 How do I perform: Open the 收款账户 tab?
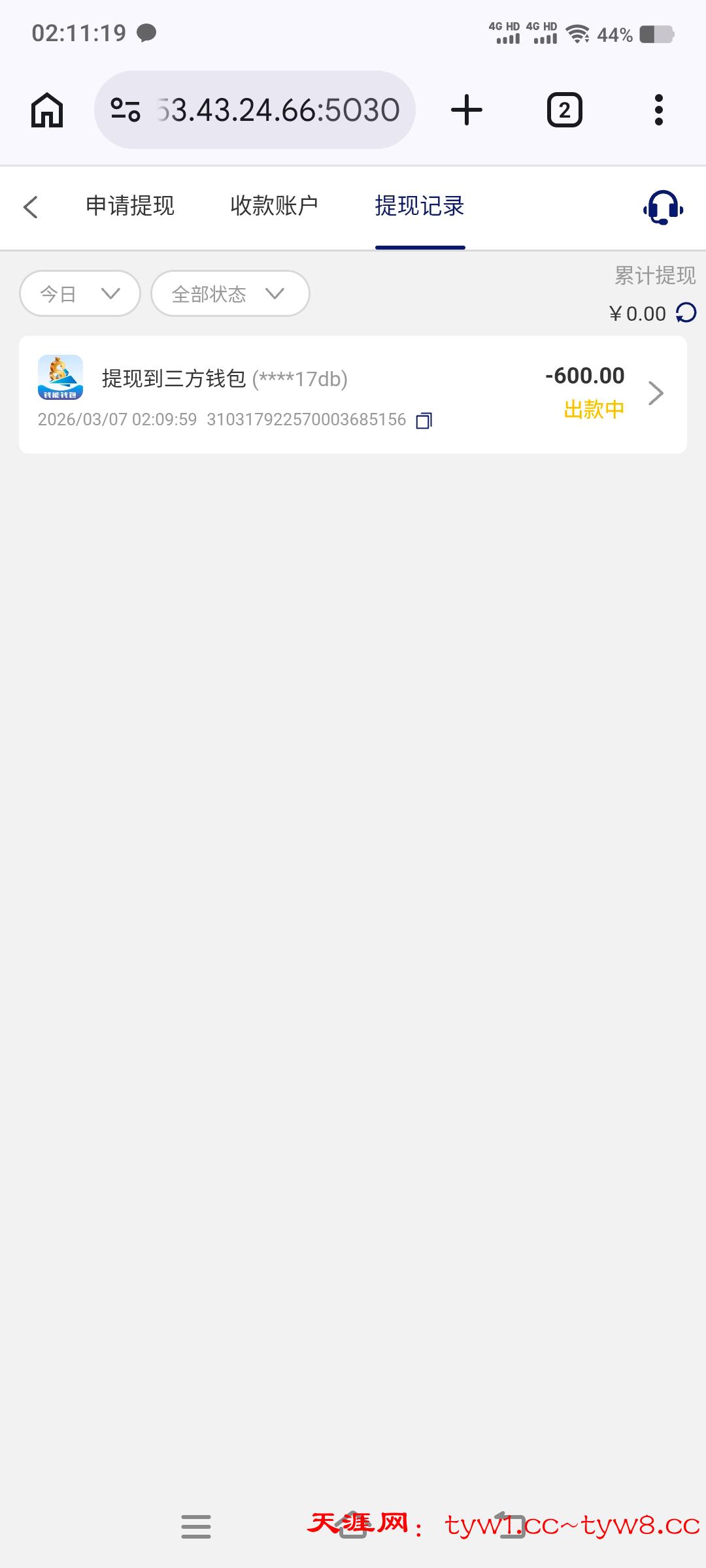[x=274, y=206]
